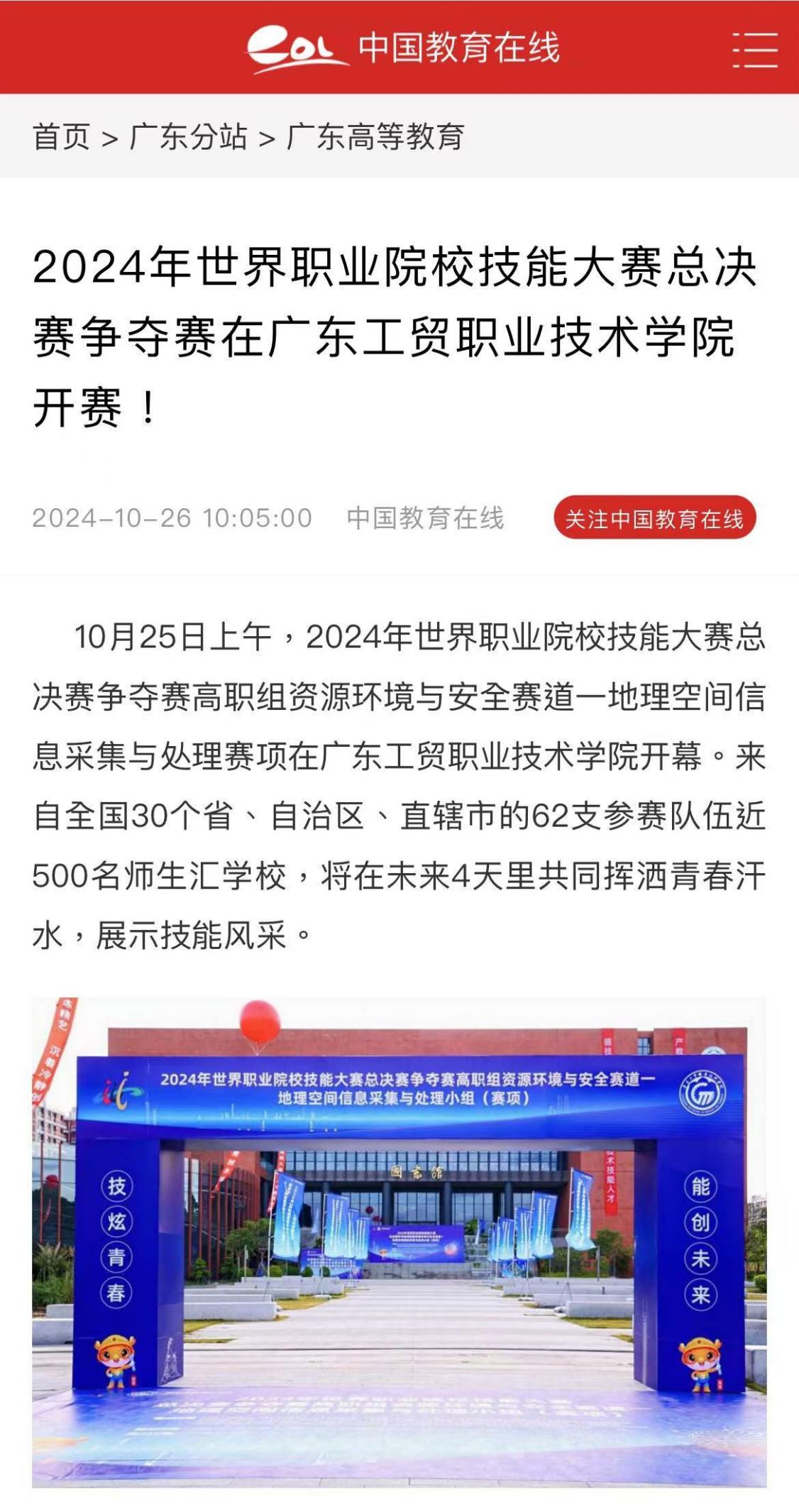This screenshot has height=1512, width=799.
Task: Tap the 中国教育在线 header logo
Action: click(403, 48)
